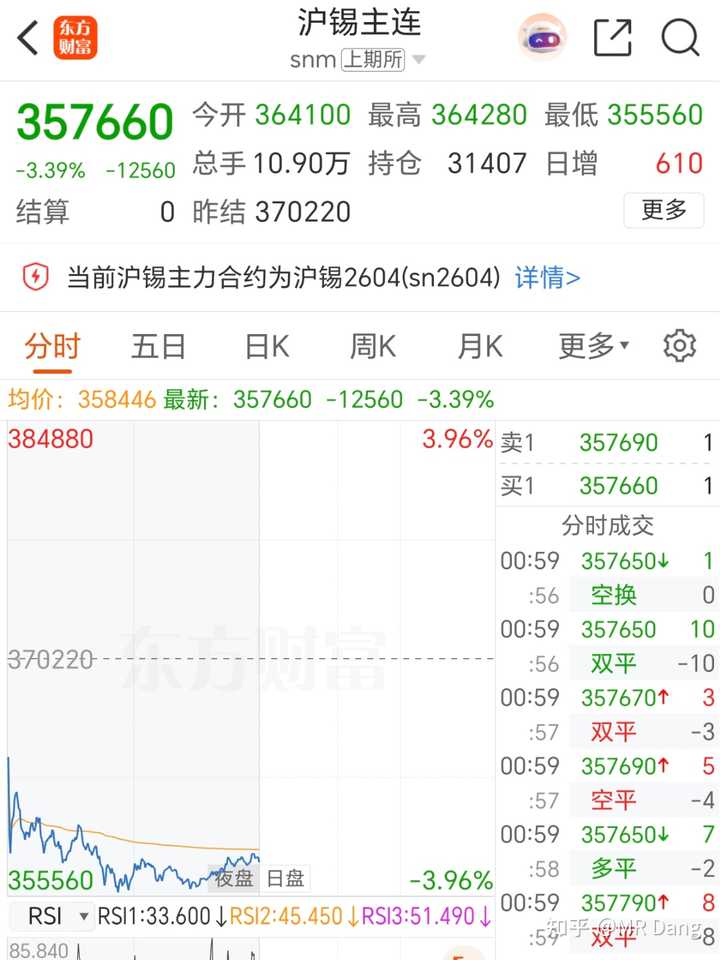Image resolution: width=720 pixels, height=960 pixels.
Task: Expand the 更多 chart period dropdown
Action: pos(593,347)
